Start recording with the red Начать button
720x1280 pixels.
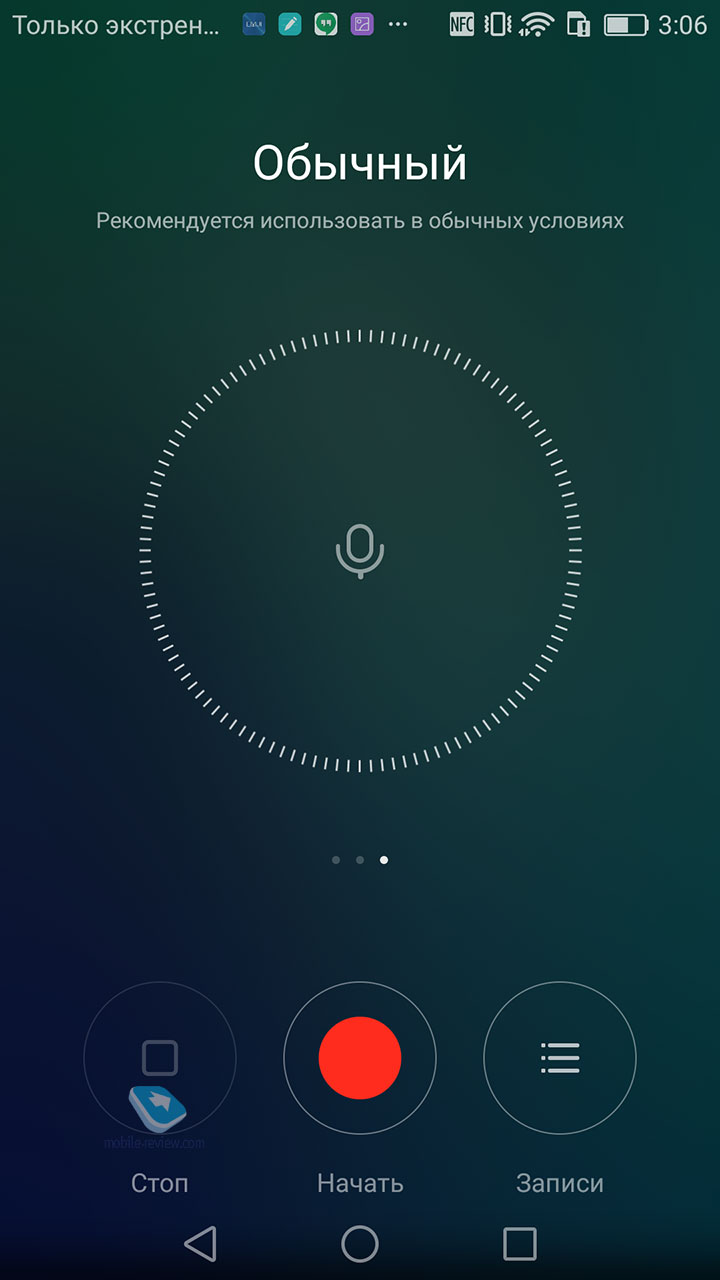coord(360,1057)
